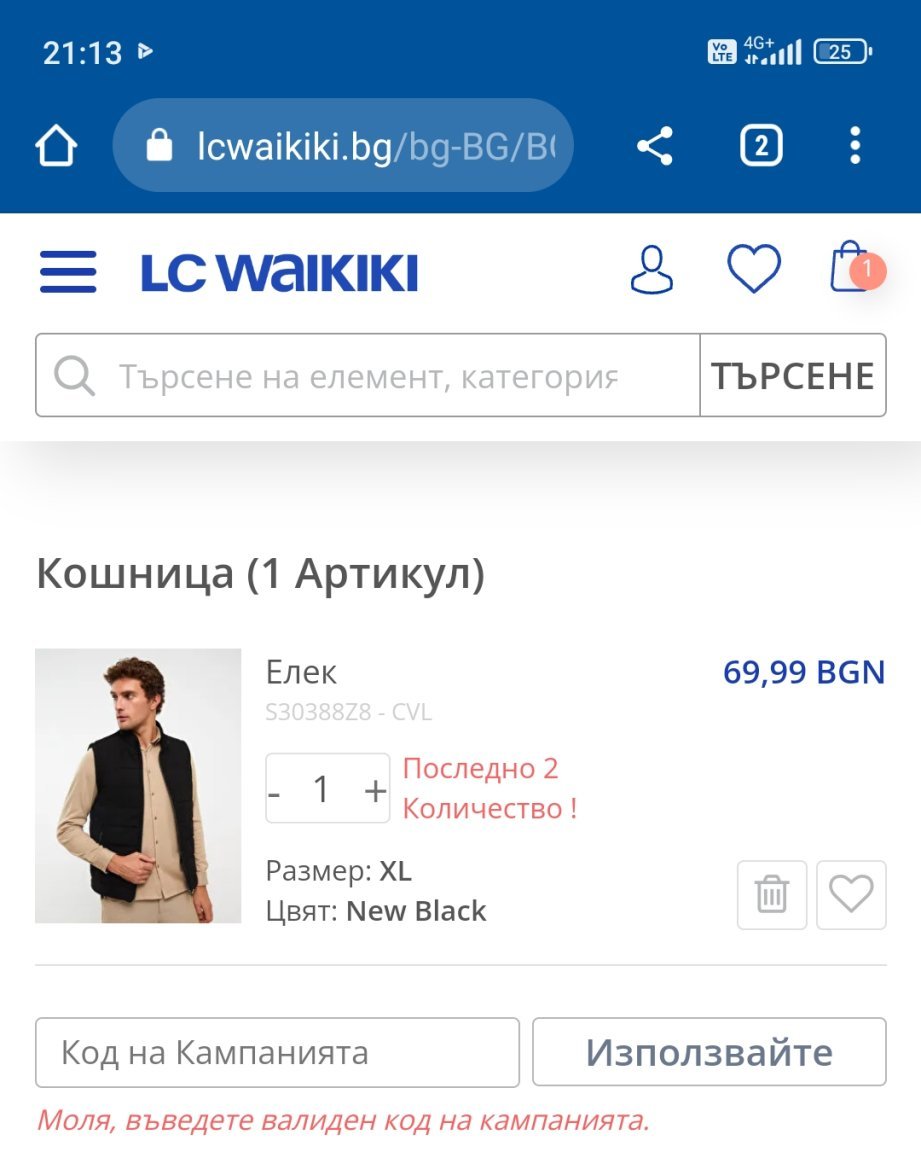Decrease Елек quantity with minus
Image resolution: width=921 pixels, height=1170 pixels.
275,792
